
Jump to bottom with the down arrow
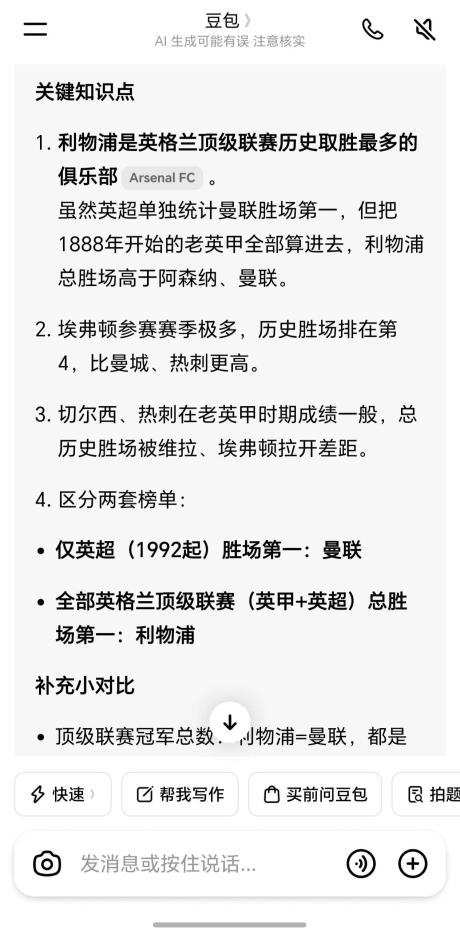(230, 722)
